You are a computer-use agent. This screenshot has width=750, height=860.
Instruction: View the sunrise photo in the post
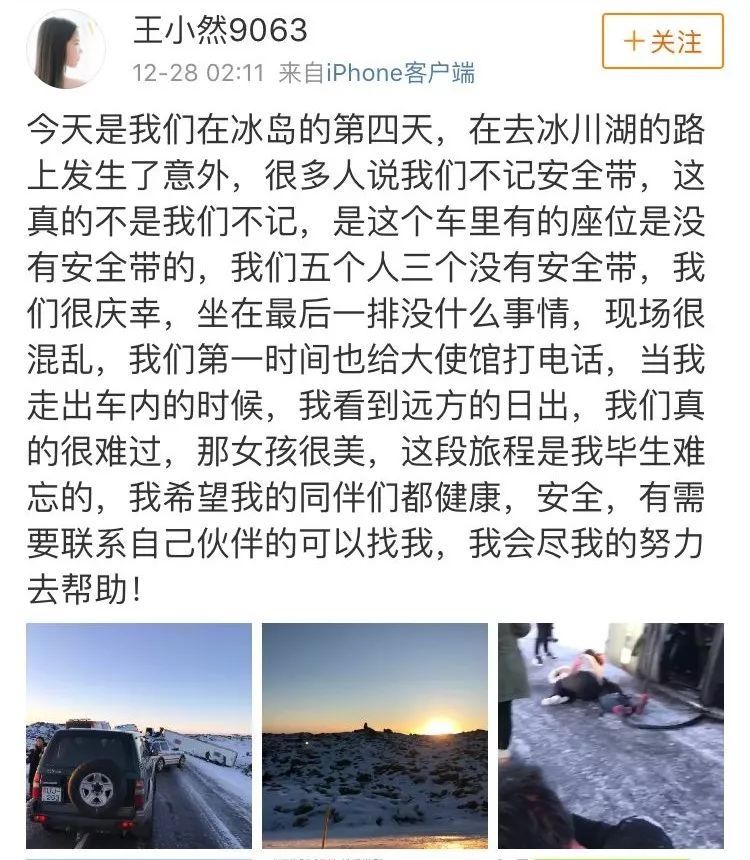click(x=375, y=735)
